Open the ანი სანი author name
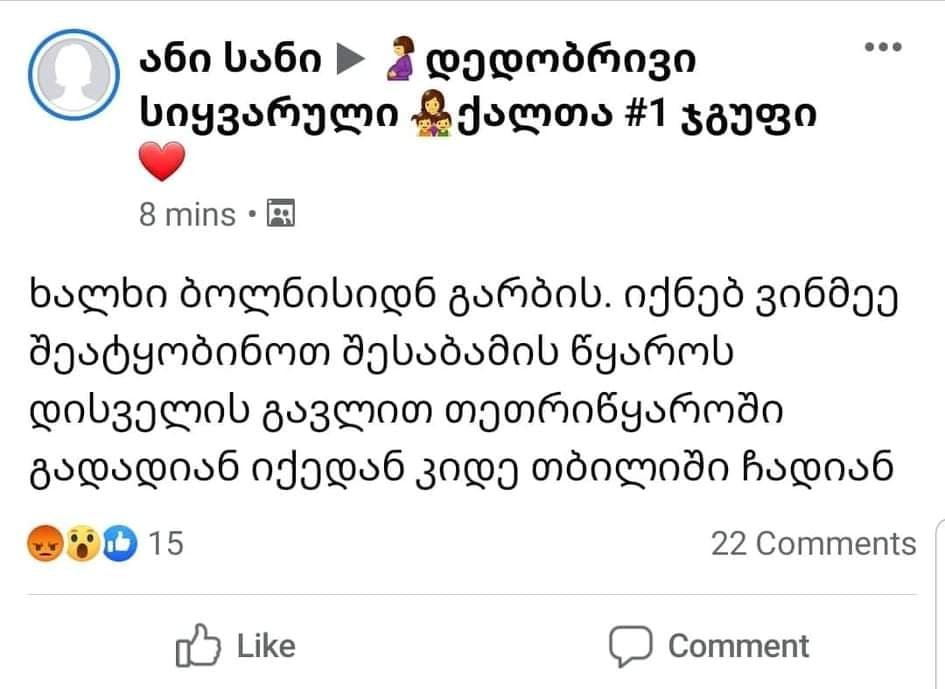Viewport: 945px width, 689px height. coord(230,62)
